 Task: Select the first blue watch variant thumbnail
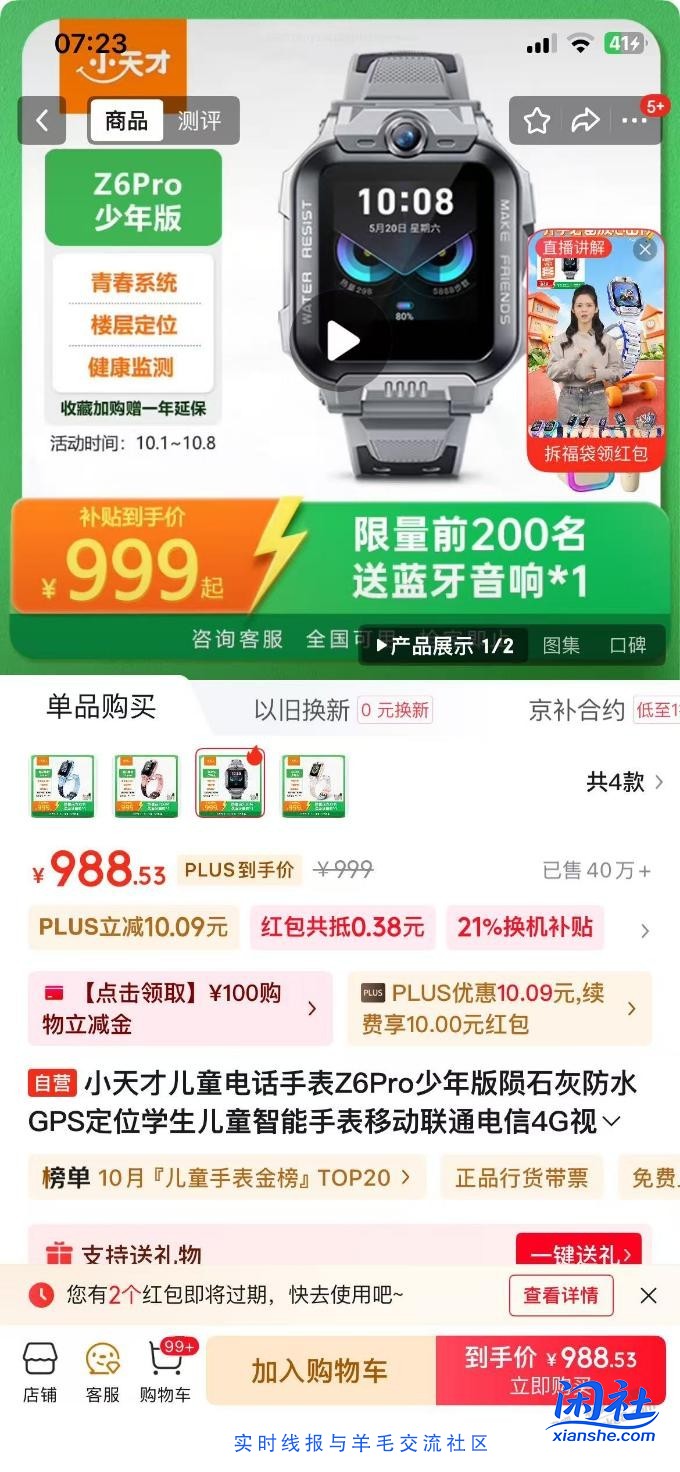(62, 785)
